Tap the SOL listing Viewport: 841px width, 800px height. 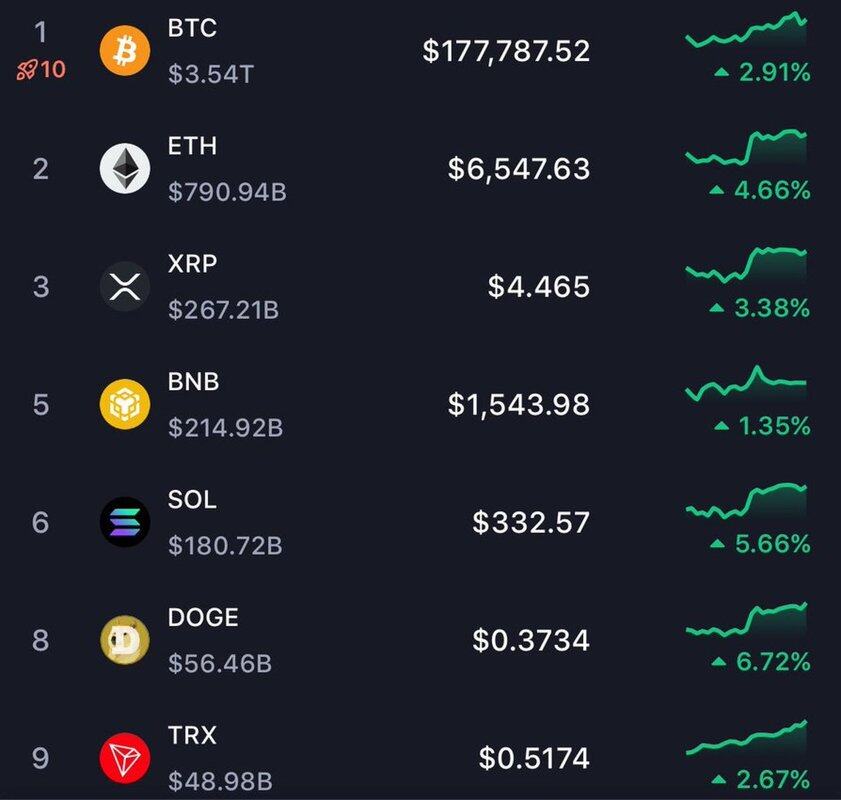[192, 500]
